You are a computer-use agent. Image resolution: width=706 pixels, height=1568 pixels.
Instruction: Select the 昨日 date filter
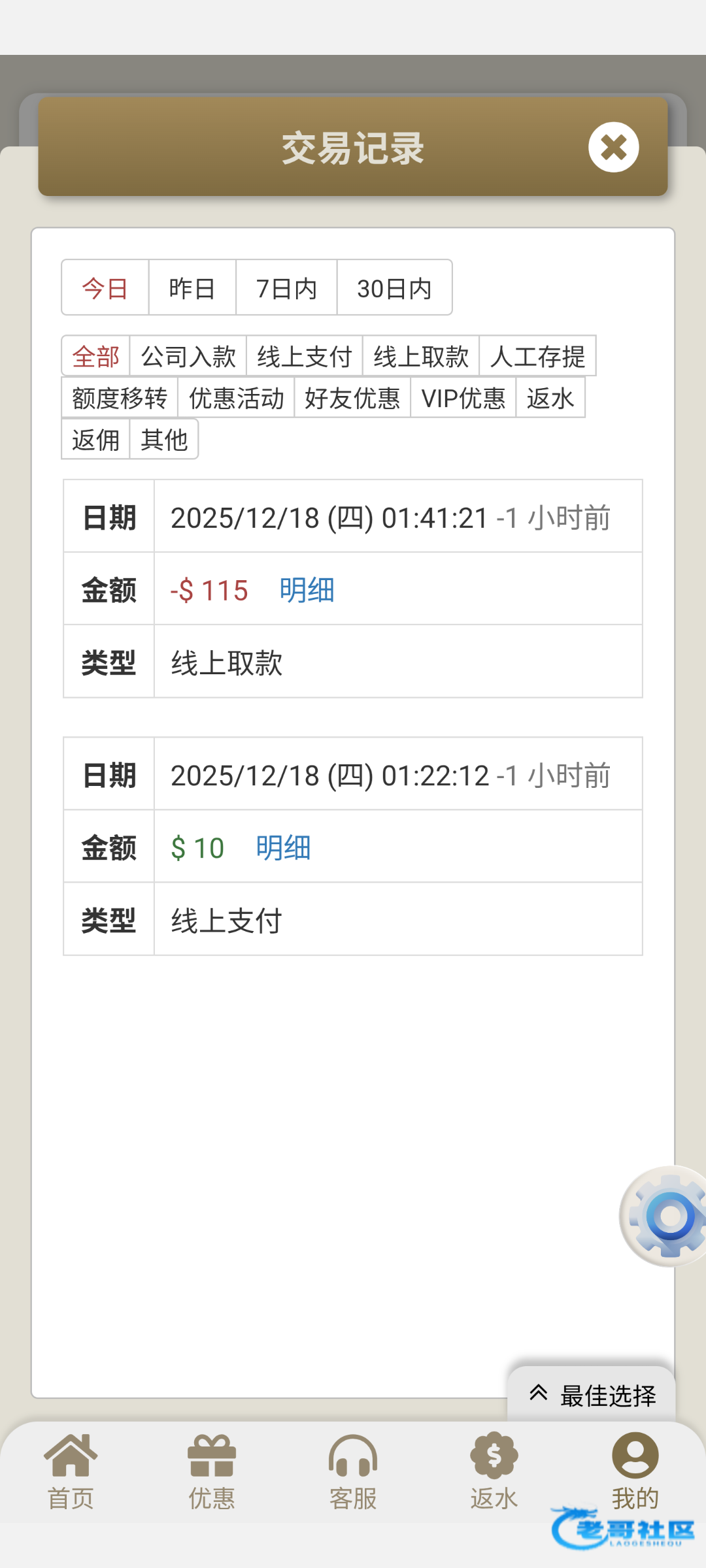192,288
